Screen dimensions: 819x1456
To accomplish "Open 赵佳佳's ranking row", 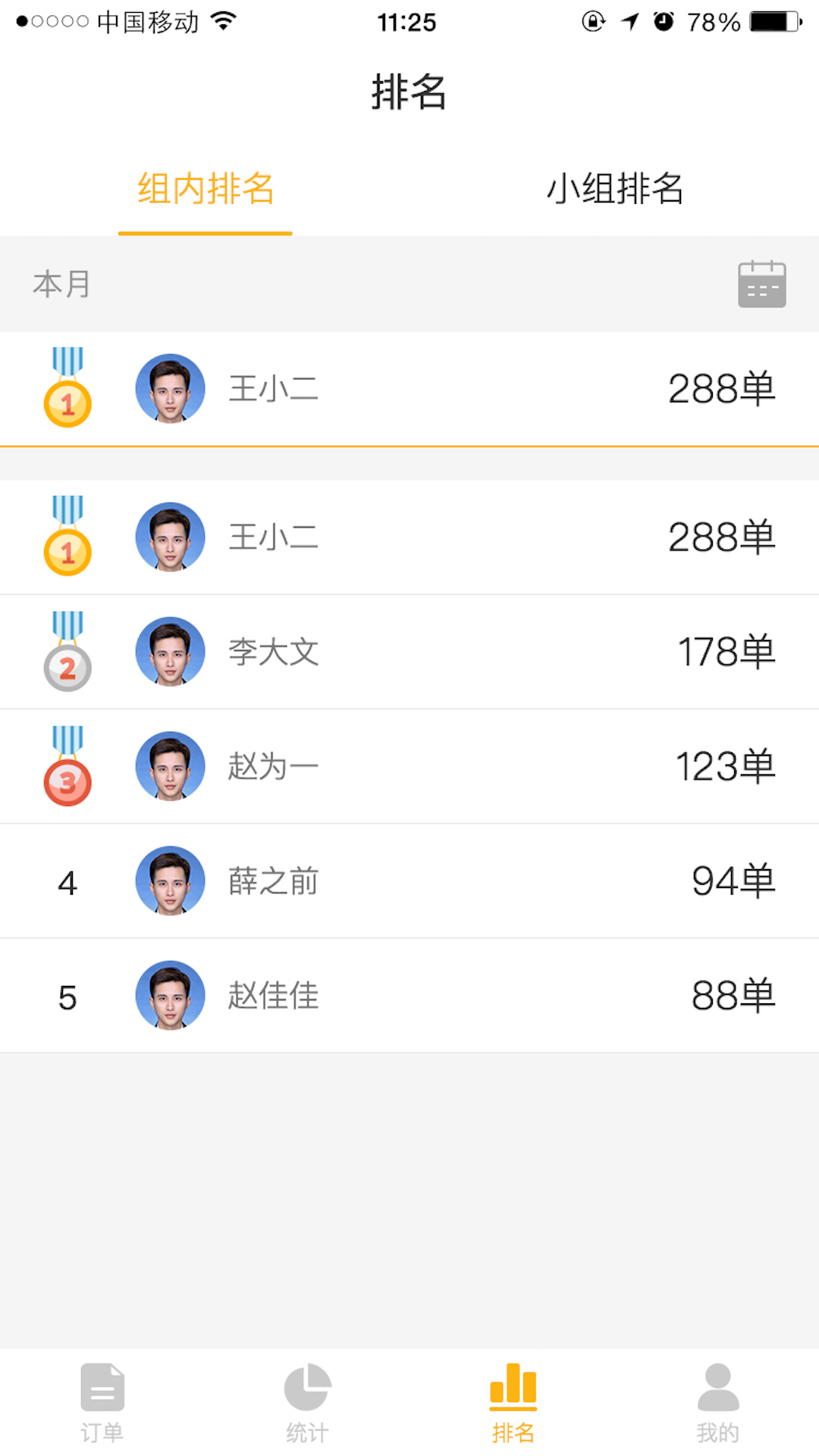I will 409,996.
